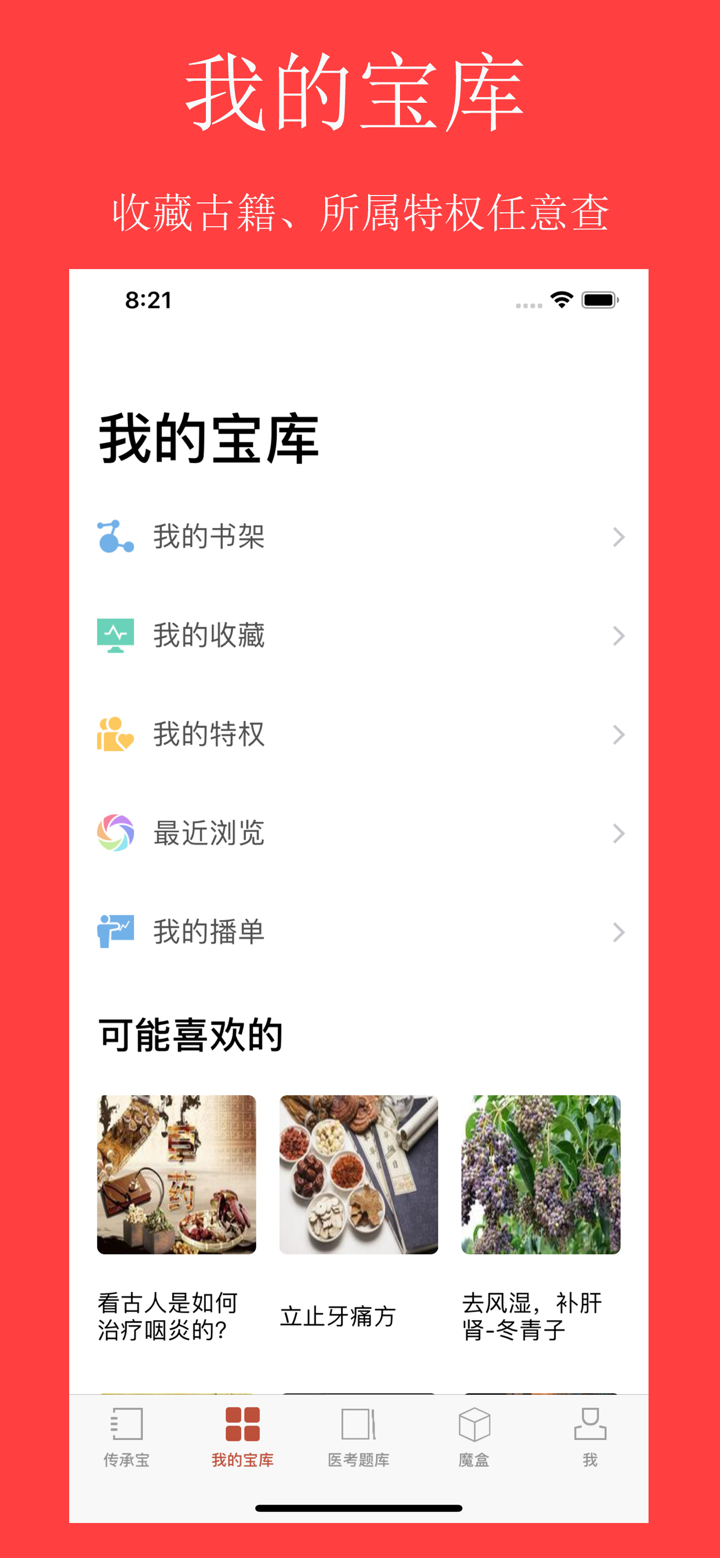720x1558 pixels.
Task: Tap the person icon labeled 我
Action: [x=589, y=1423]
